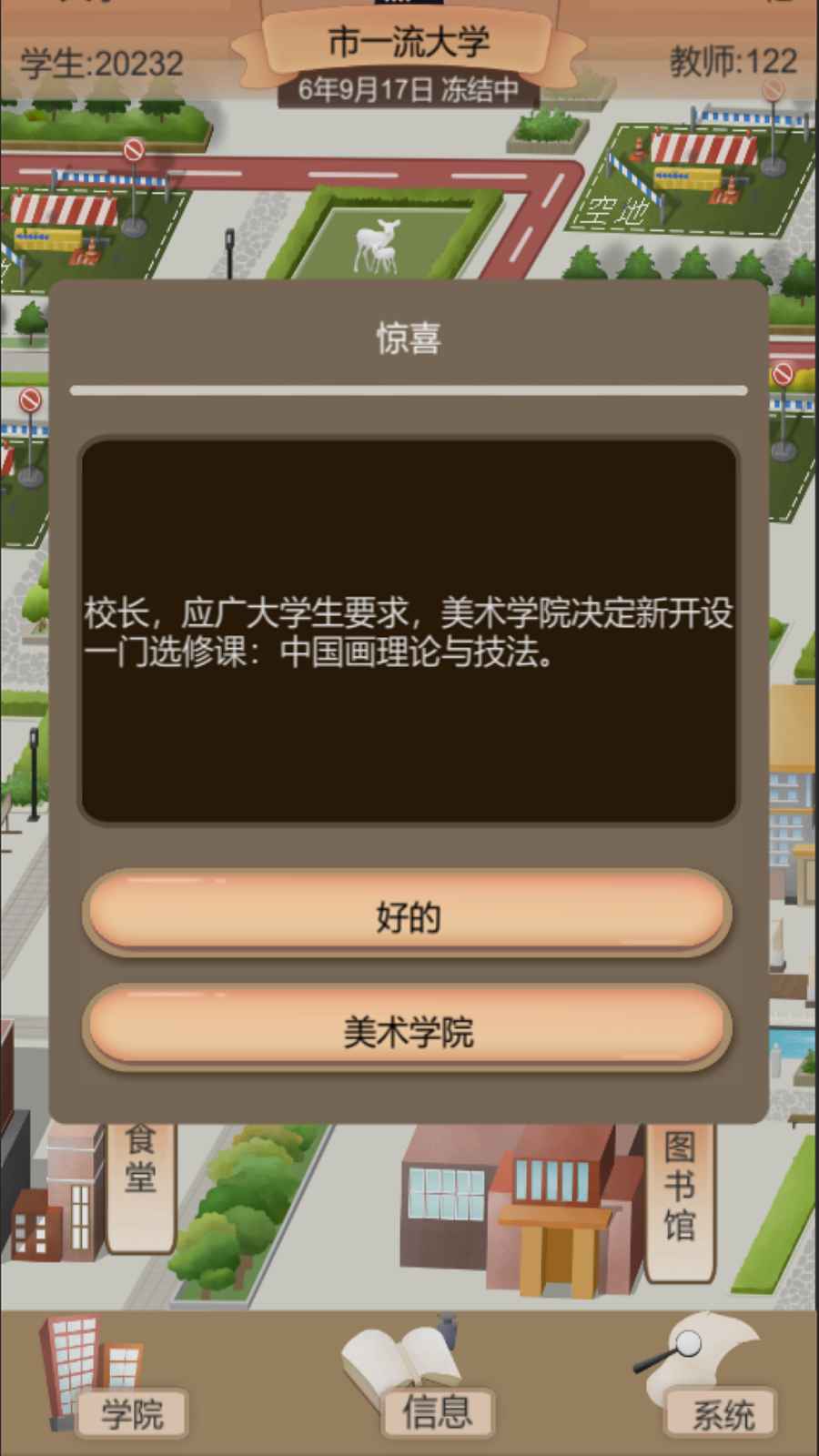Image resolution: width=819 pixels, height=1456 pixels.
Task: Open 美术学院 from the dialog
Action: click(407, 1031)
